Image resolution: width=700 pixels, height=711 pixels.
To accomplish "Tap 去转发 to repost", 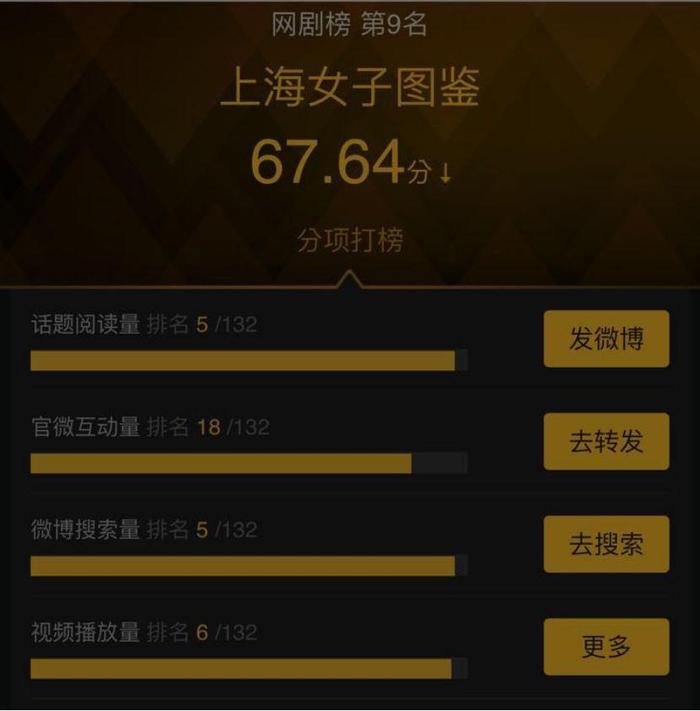I will 606,442.
